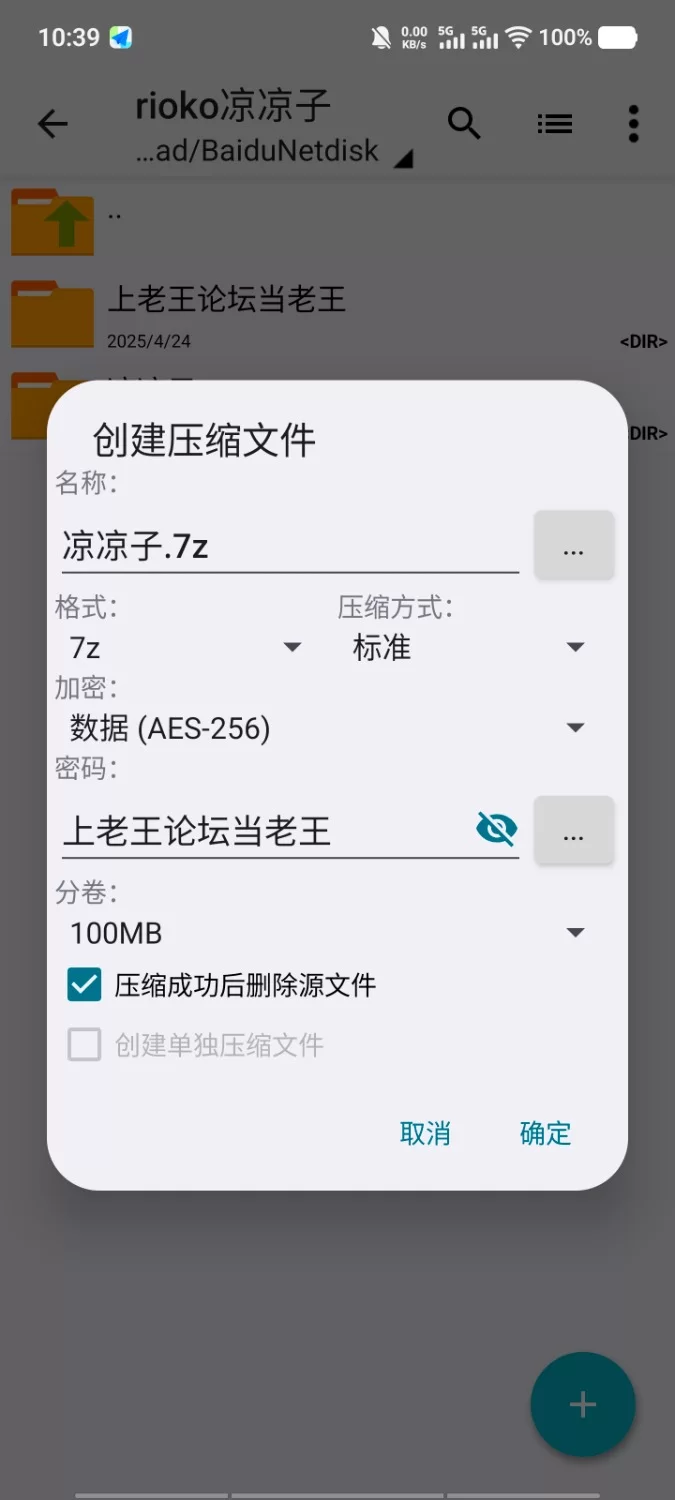675x1500 pixels.
Task: Cancel the dialog with 取消
Action: 425,1133
